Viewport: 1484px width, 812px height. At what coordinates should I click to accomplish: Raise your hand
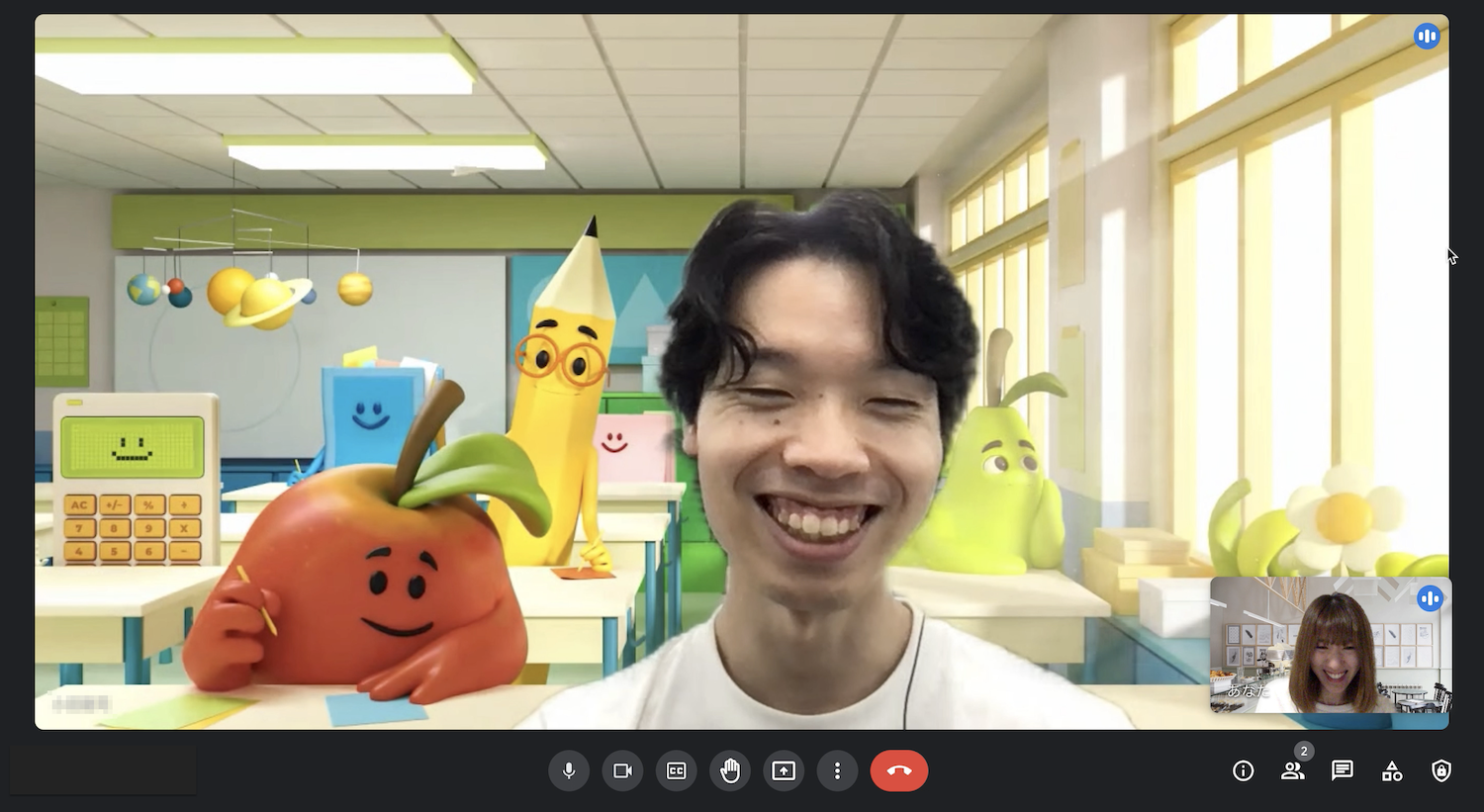[x=730, y=770]
